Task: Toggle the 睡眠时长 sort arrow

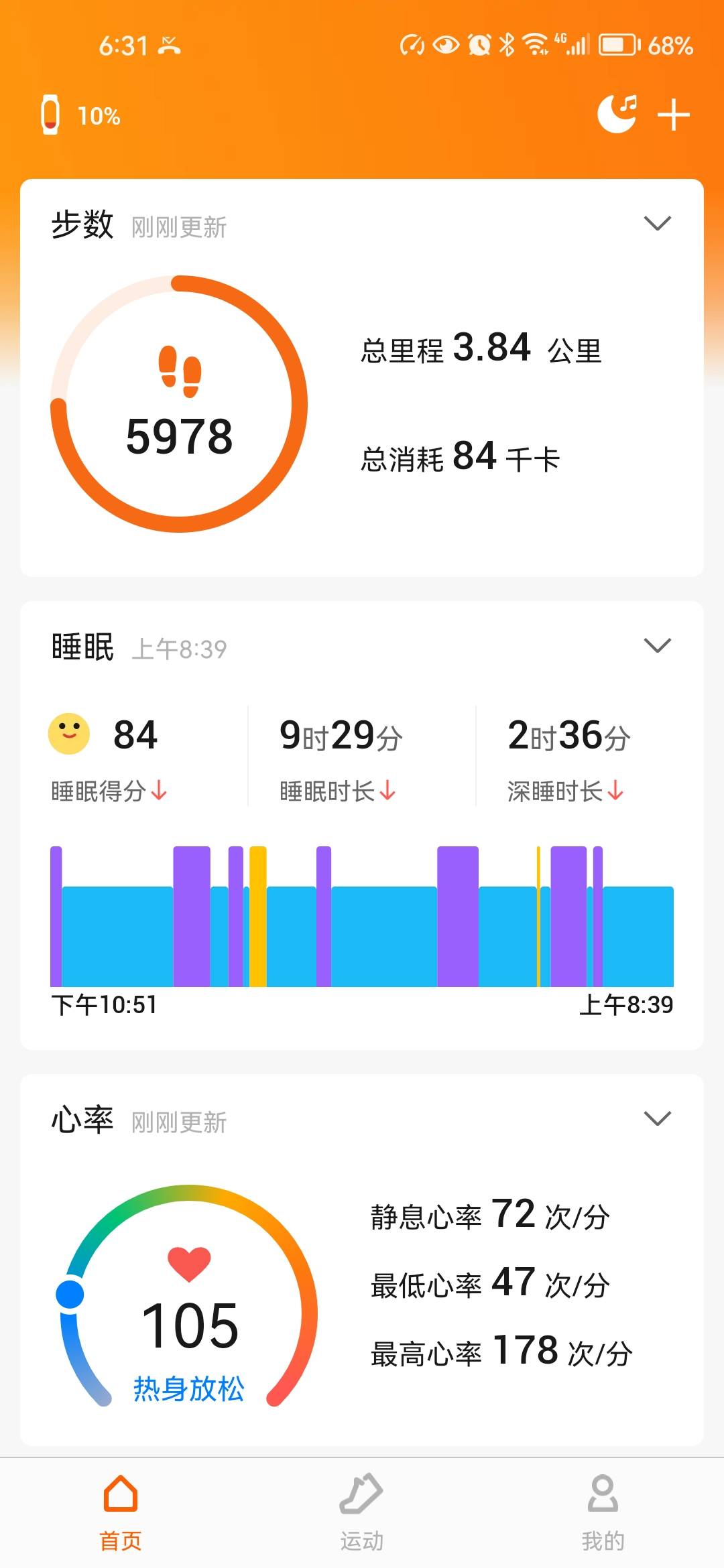Action: pyautogui.click(x=387, y=791)
